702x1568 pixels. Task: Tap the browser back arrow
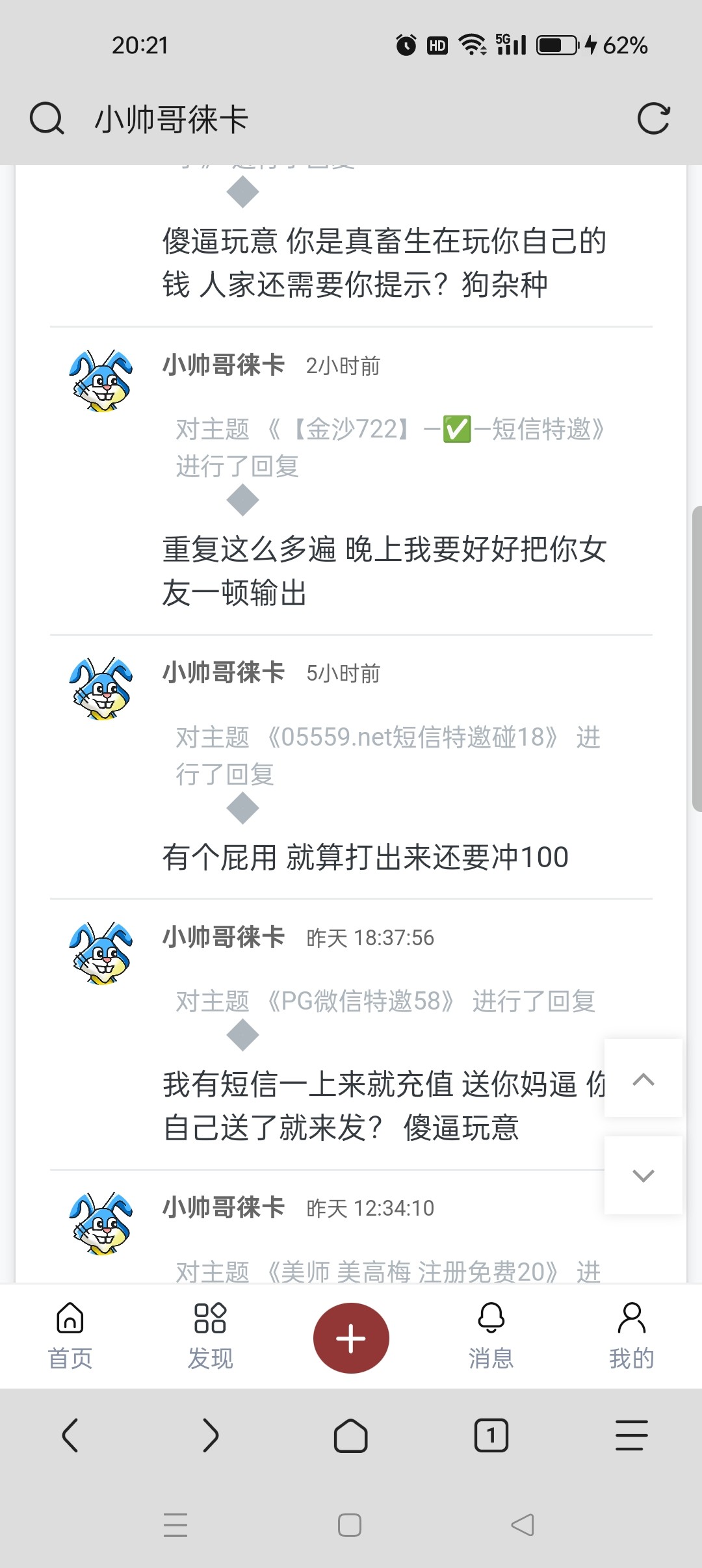click(70, 1437)
